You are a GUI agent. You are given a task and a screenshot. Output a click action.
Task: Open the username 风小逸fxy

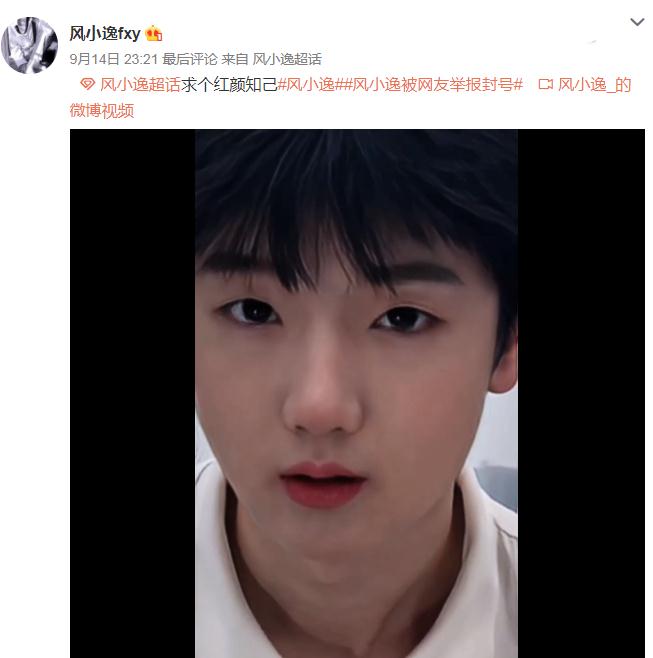104,34
